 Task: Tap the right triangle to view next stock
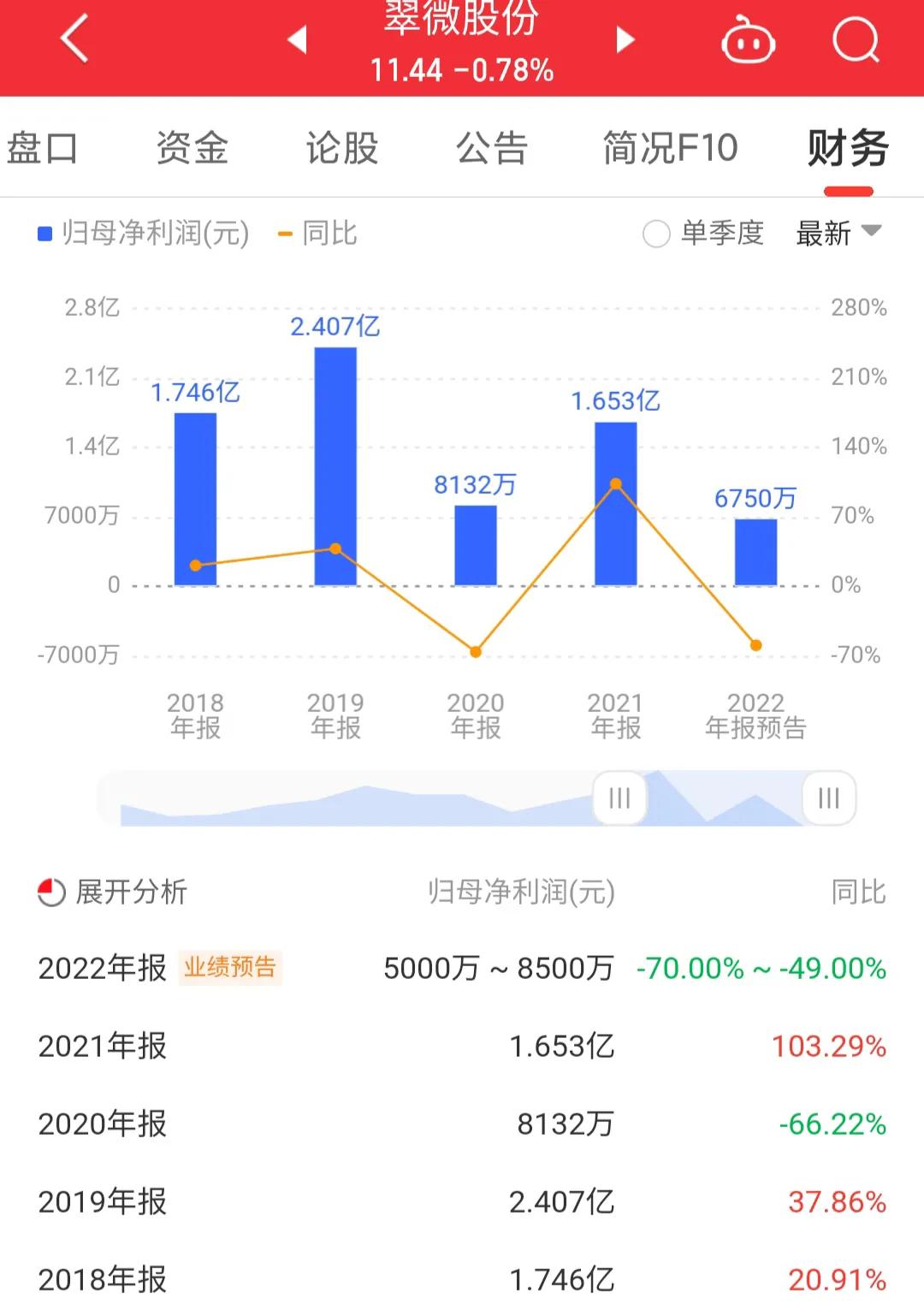pyautogui.click(x=625, y=39)
